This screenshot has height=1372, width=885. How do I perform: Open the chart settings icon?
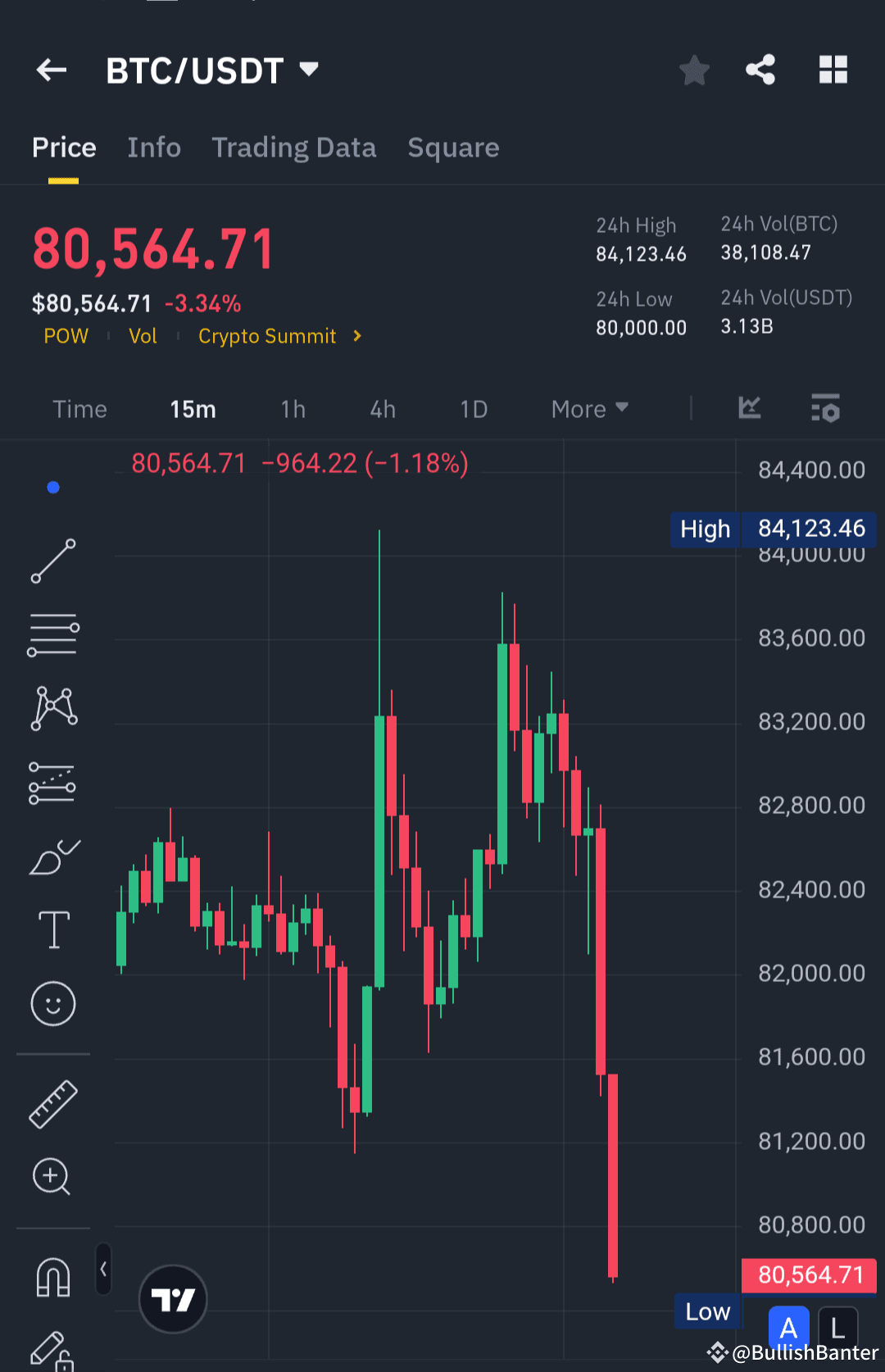click(826, 408)
